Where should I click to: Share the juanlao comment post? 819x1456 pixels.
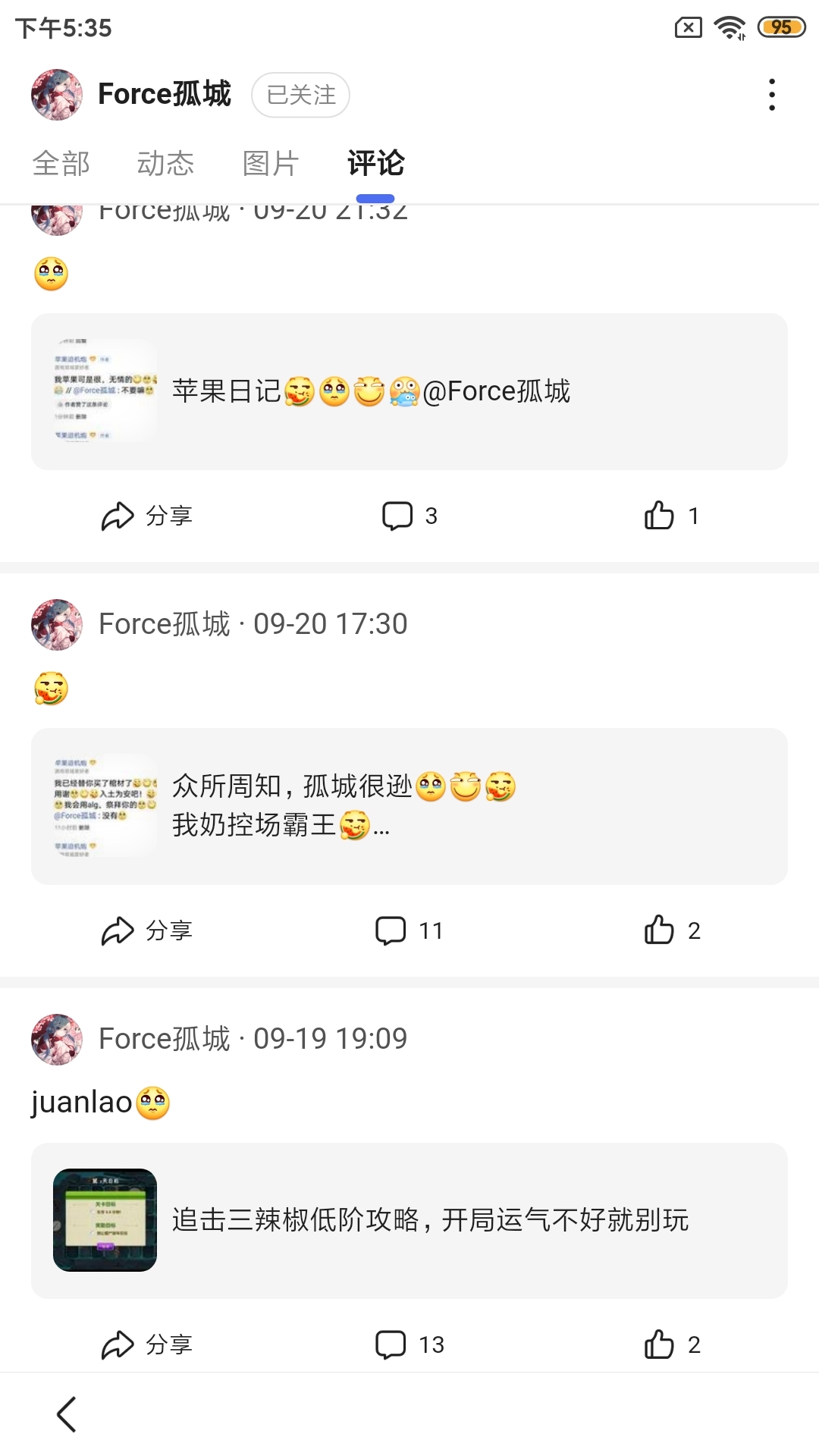(x=147, y=1345)
